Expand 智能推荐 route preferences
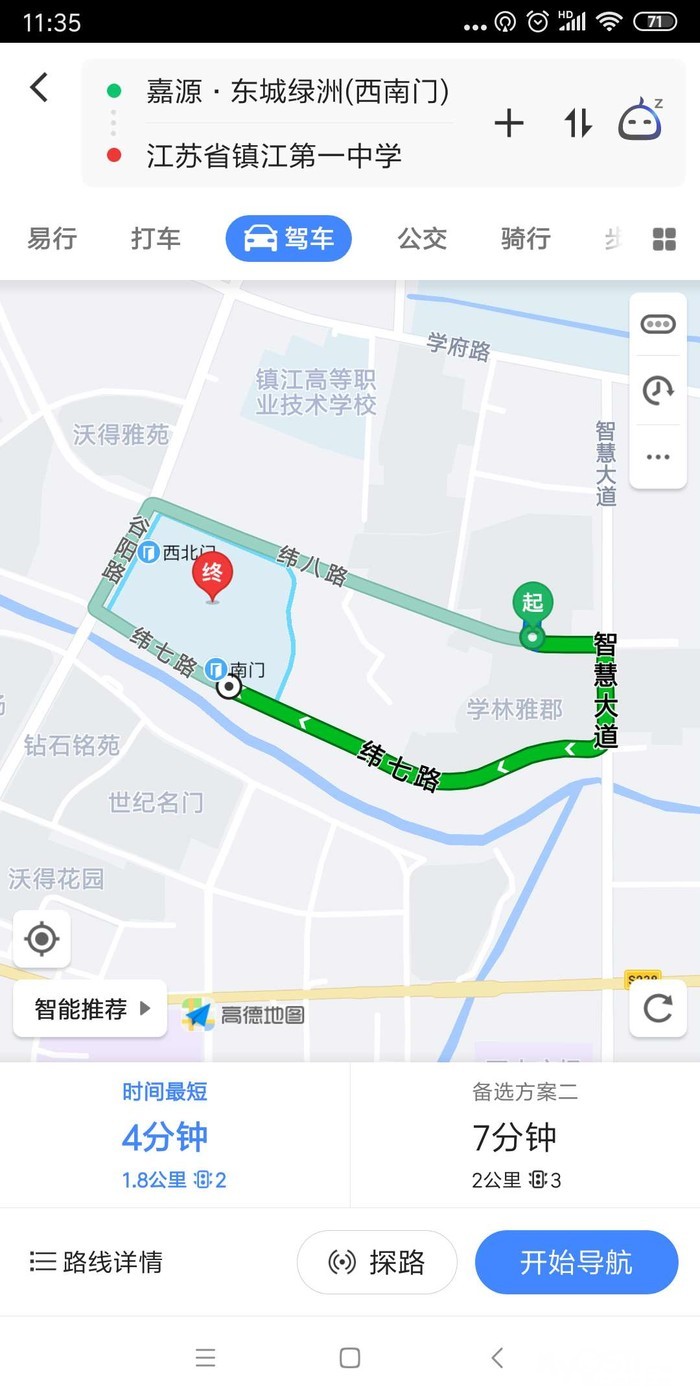 tap(90, 1009)
